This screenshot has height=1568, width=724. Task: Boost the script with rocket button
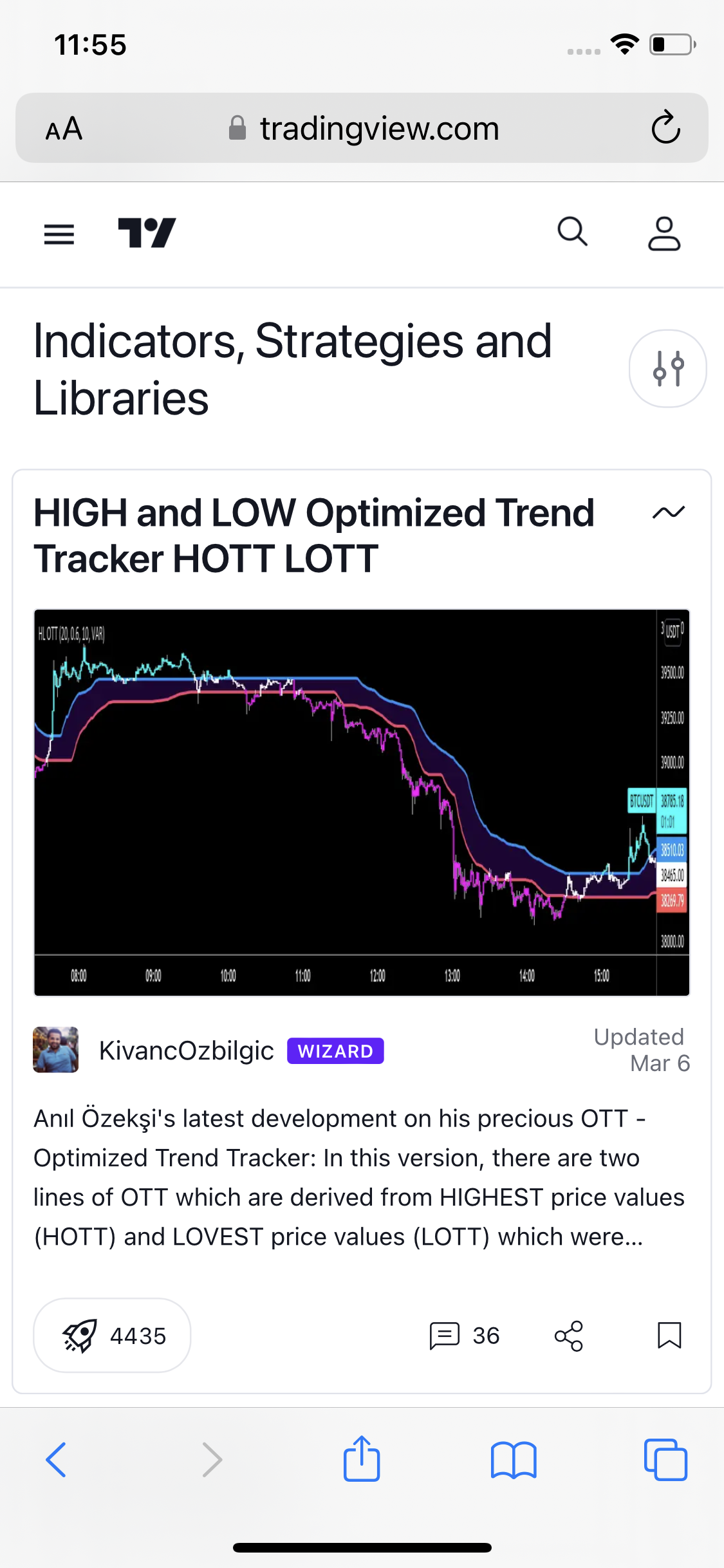click(112, 1336)
